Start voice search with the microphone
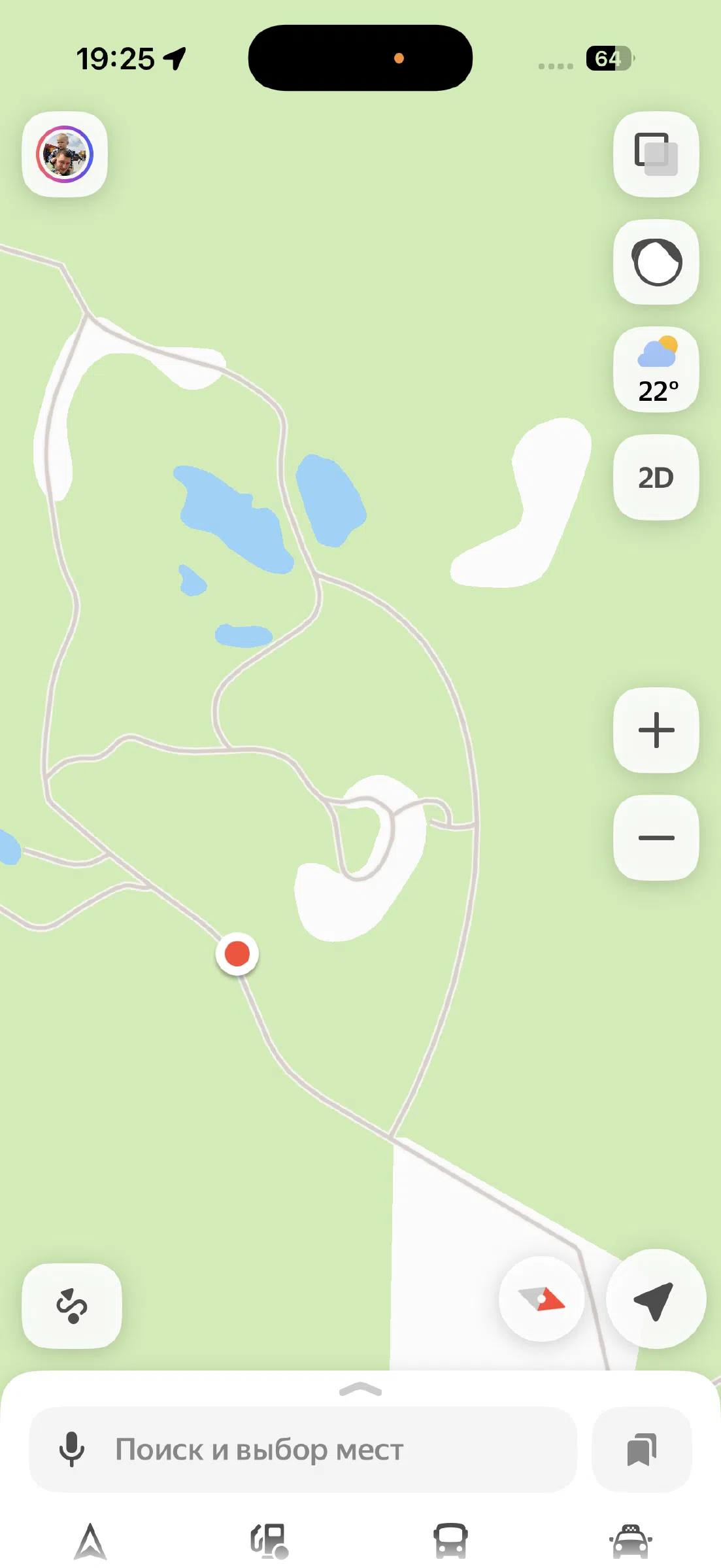The image size is (721, 1568). pyautogui.click(x=72, y=1450)
